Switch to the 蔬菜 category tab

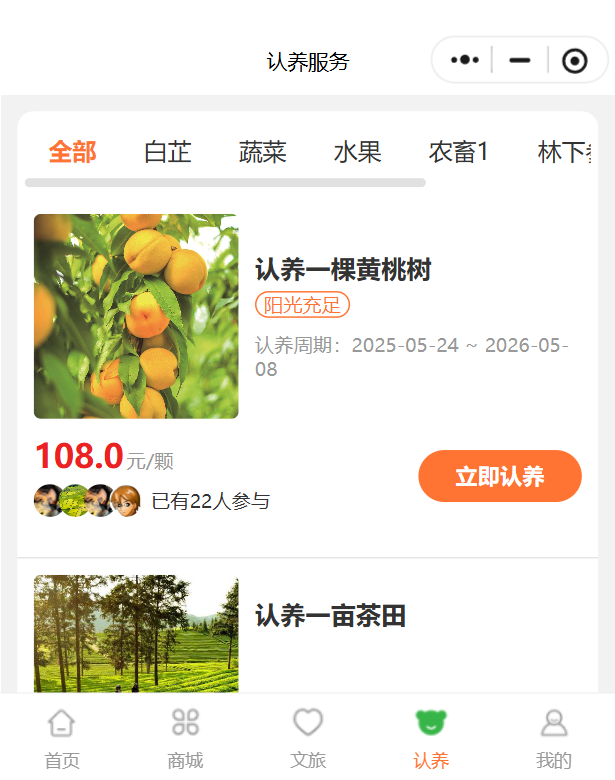coord(262,152)
